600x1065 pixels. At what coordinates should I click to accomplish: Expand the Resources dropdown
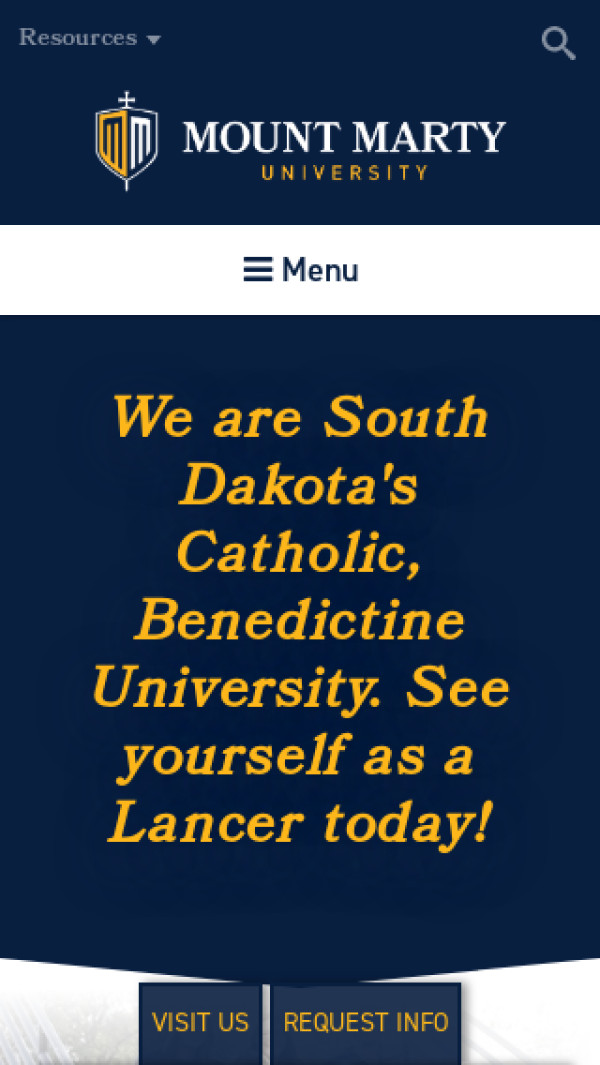coord(89,38)
